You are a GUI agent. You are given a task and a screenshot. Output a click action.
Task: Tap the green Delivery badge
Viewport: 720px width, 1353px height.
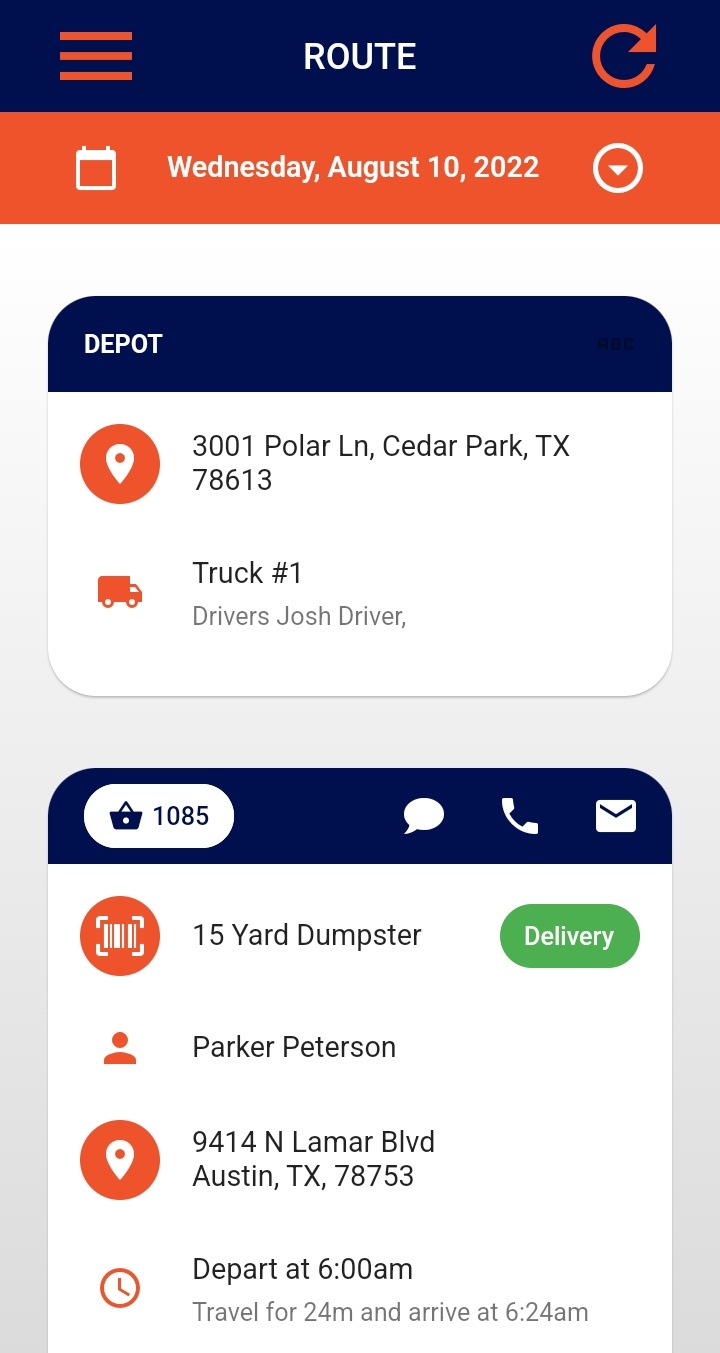click(x=569, y=936)
